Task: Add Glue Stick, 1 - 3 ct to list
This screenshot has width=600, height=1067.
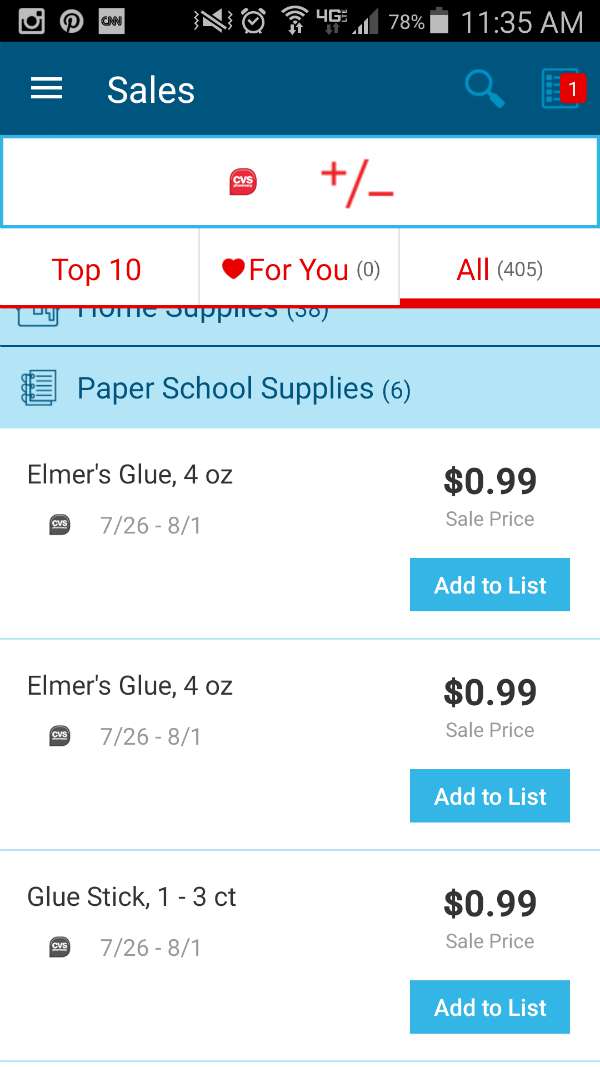Action: pos(490,1006)
